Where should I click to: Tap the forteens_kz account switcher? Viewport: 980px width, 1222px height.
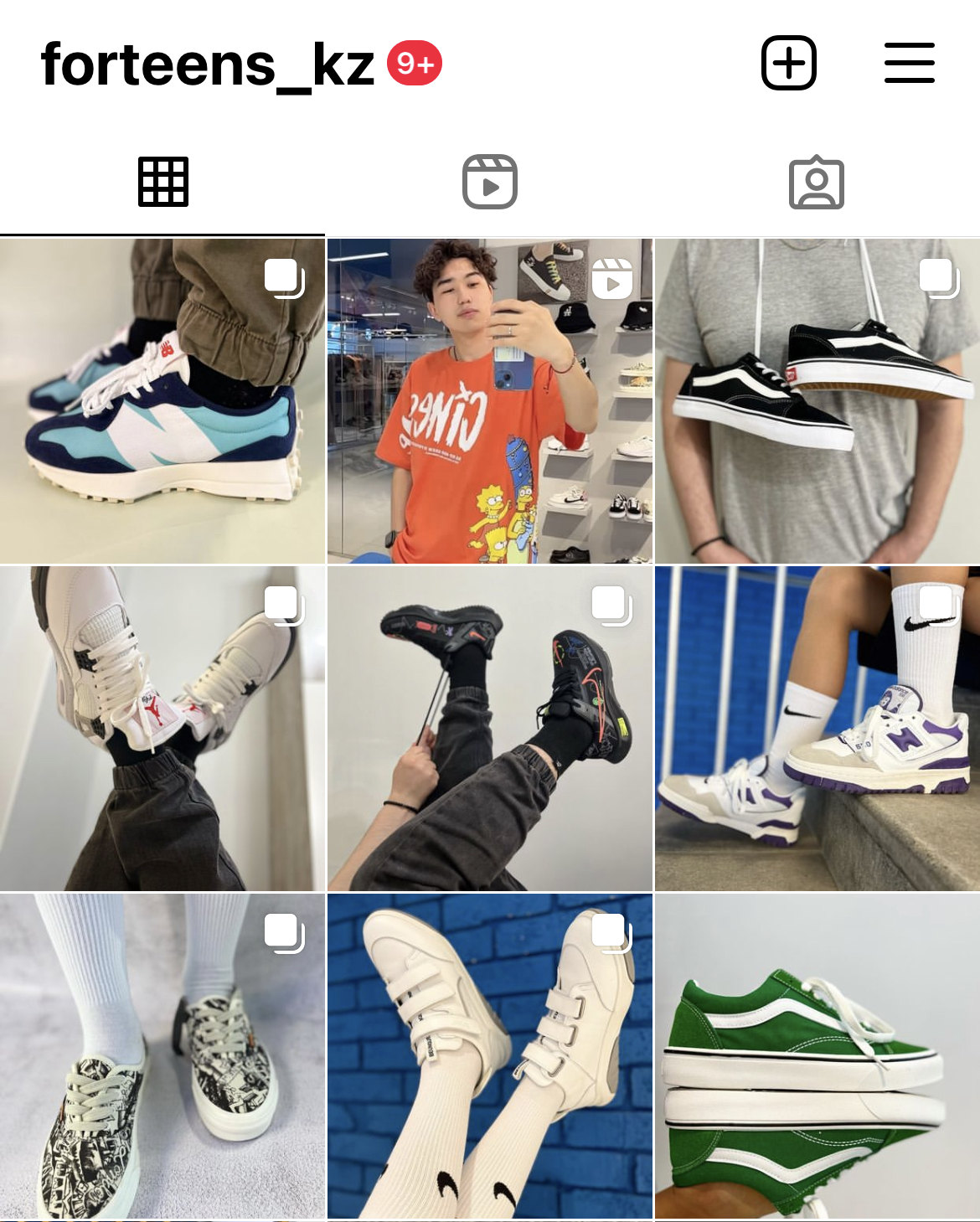[x=208, y=64]
